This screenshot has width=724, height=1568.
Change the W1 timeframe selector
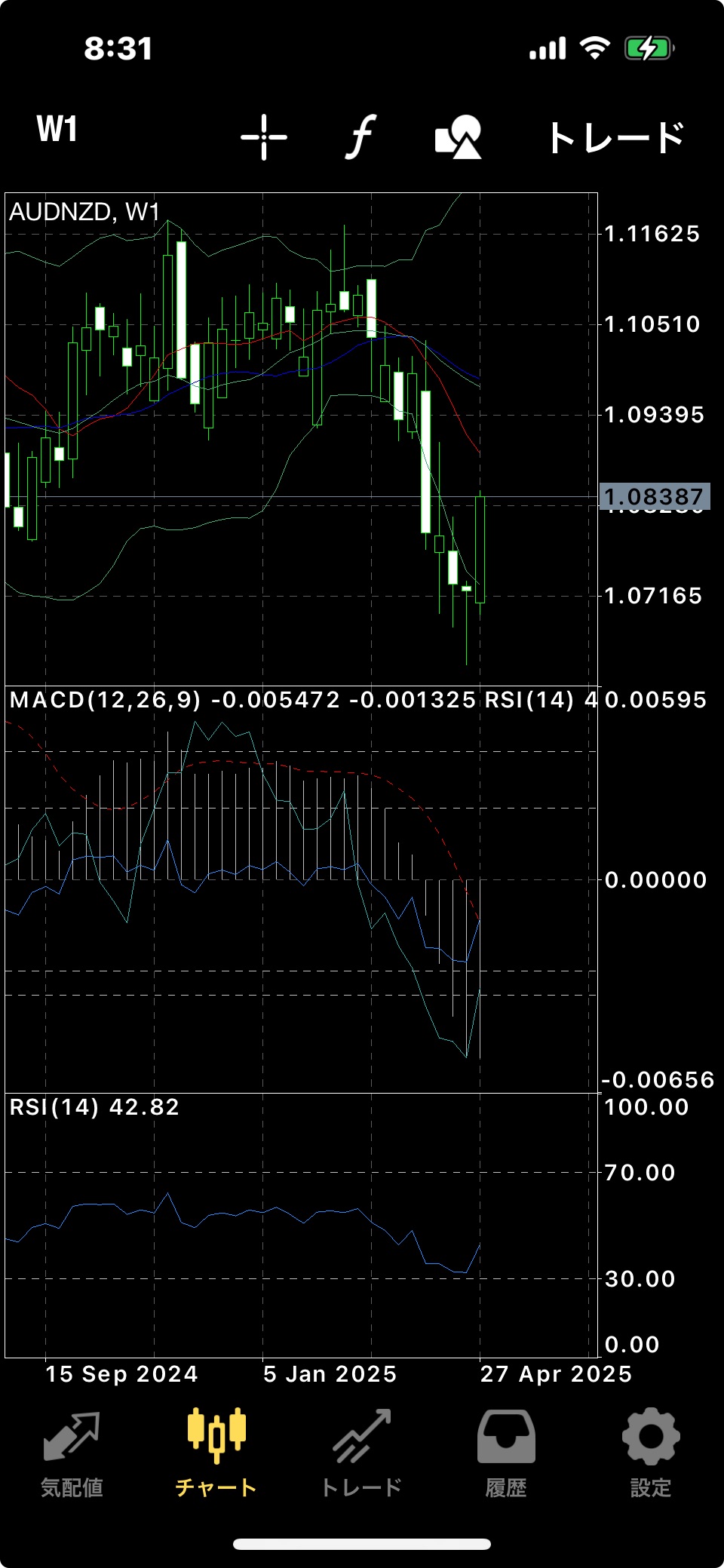tap(57, 129)
